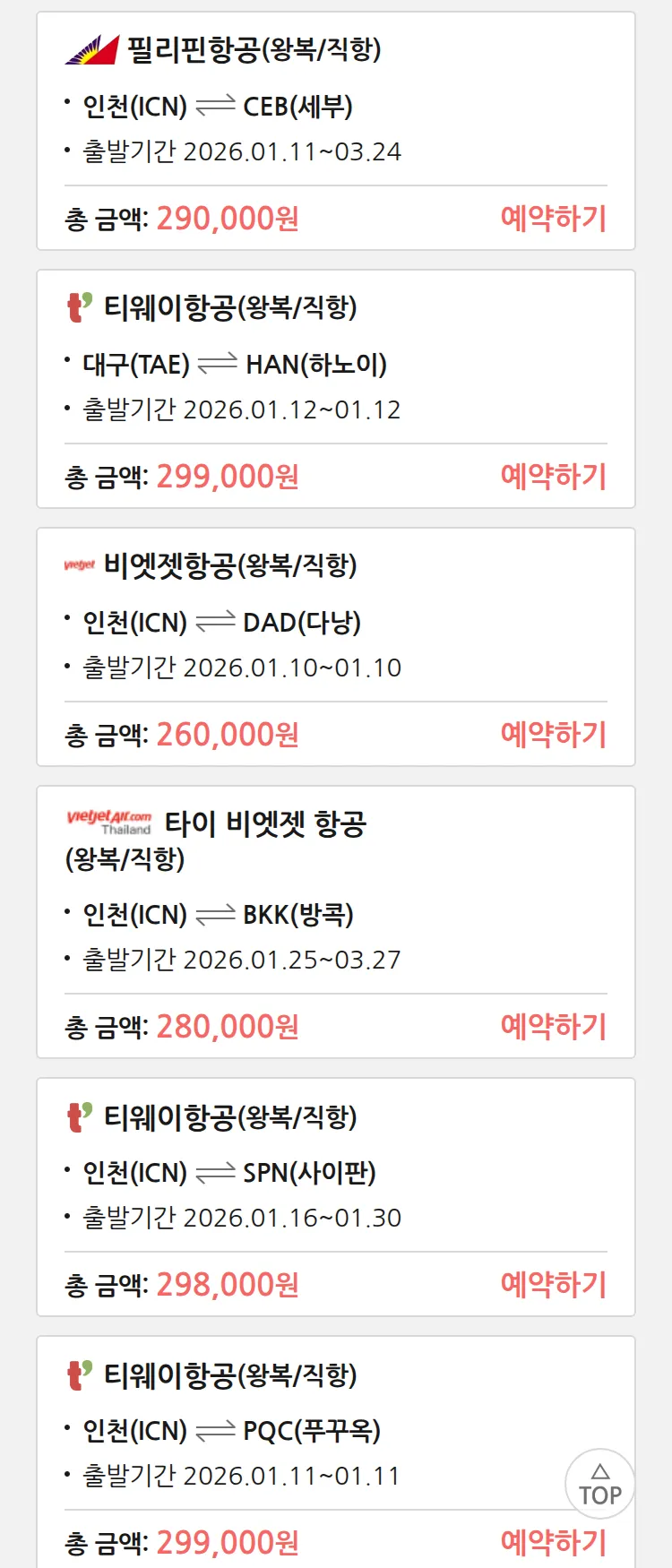Jump back up with the TOP button

(600, 1484)
